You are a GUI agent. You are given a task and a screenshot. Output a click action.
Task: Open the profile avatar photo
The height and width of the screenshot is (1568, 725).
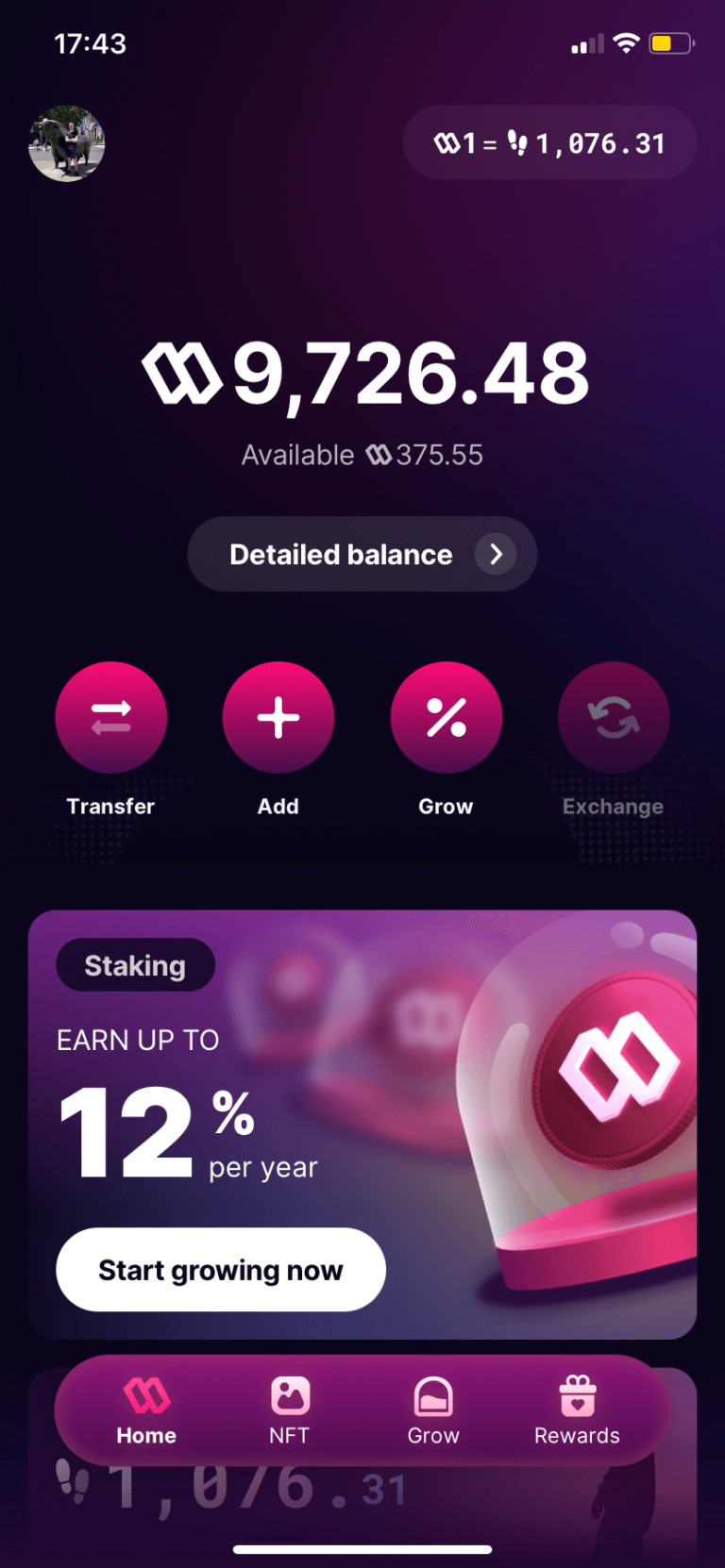pyautogui.click(x=66, y=143)
